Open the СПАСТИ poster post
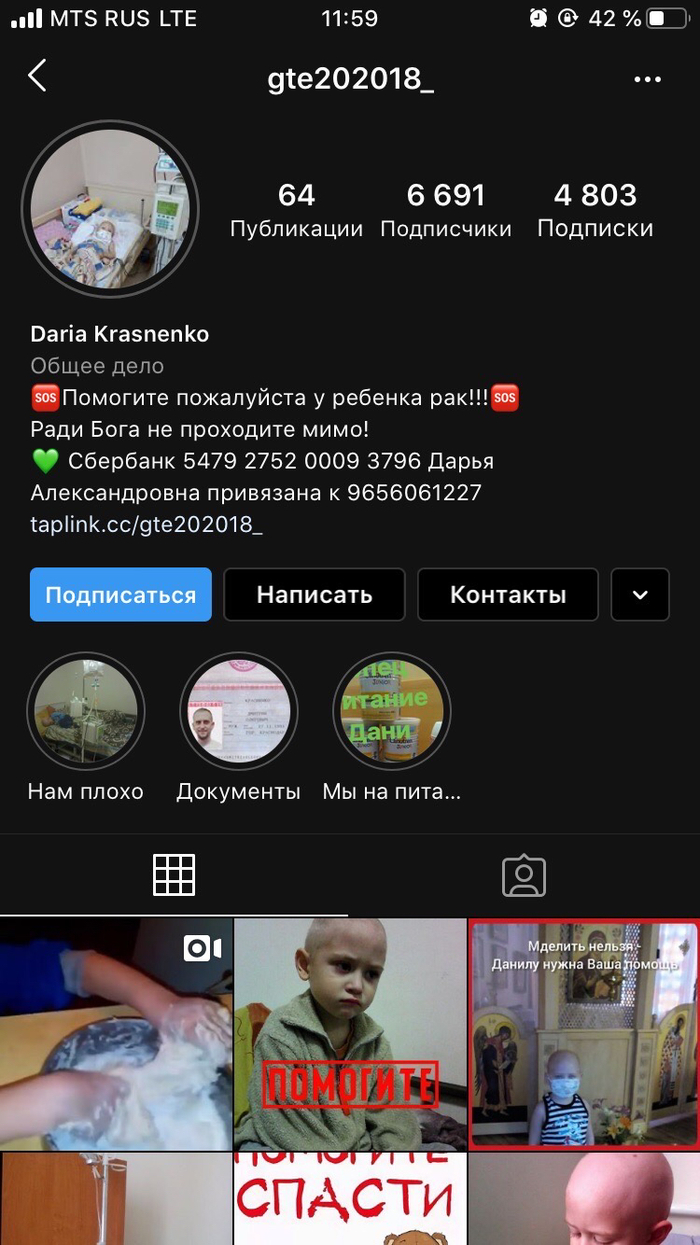 (350, 1200)
